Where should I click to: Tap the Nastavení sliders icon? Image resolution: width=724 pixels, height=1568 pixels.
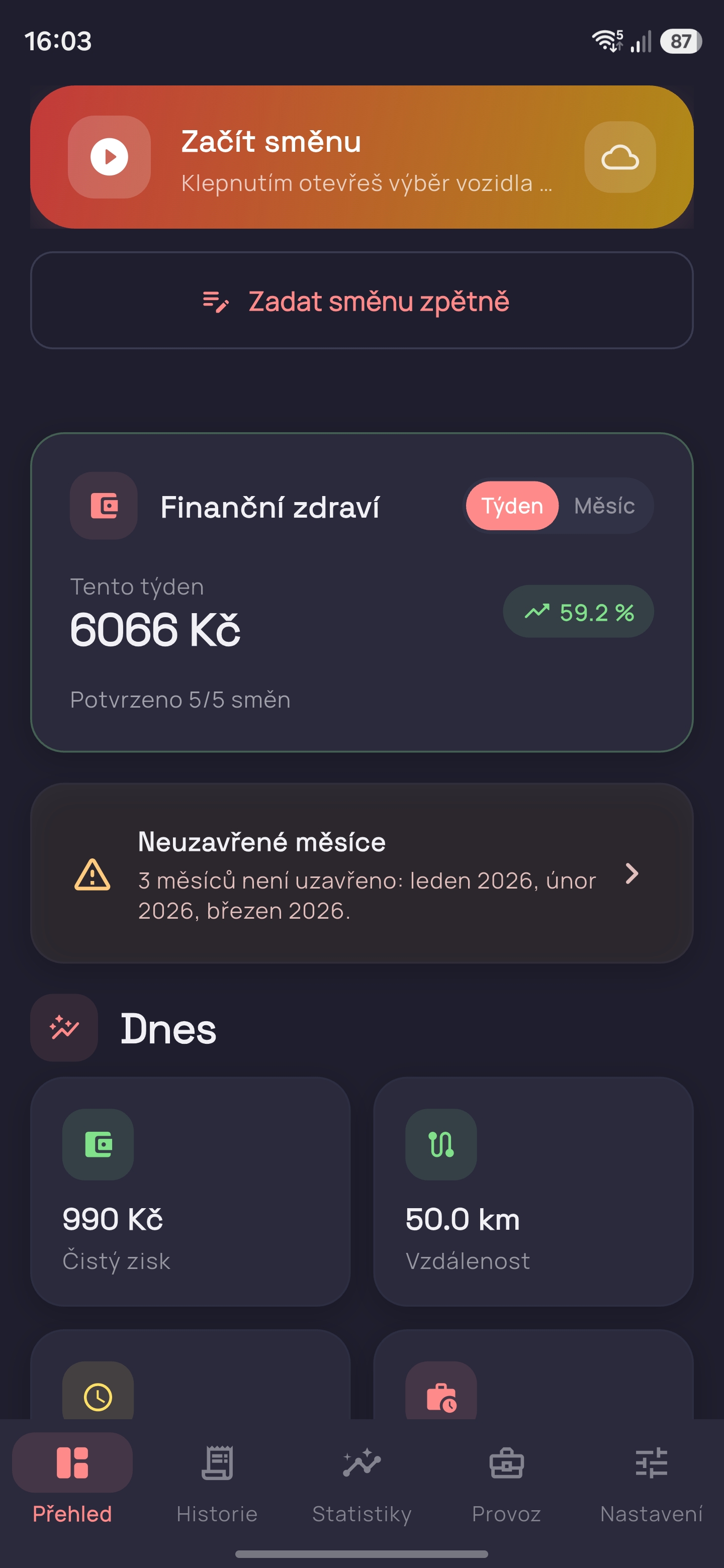pyautogui.click(x=652, y=1463)
